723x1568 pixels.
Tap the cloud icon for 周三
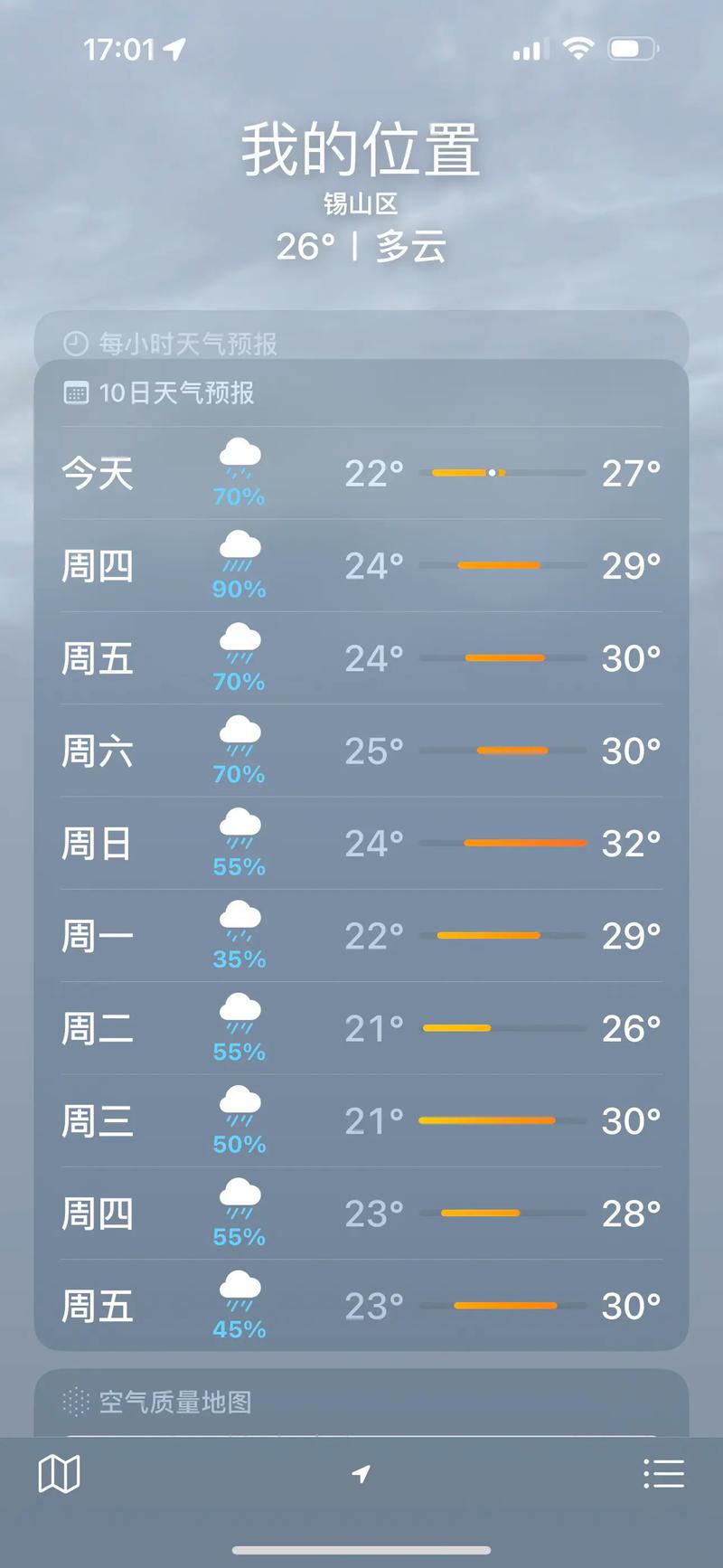(x=239, y=1106)
